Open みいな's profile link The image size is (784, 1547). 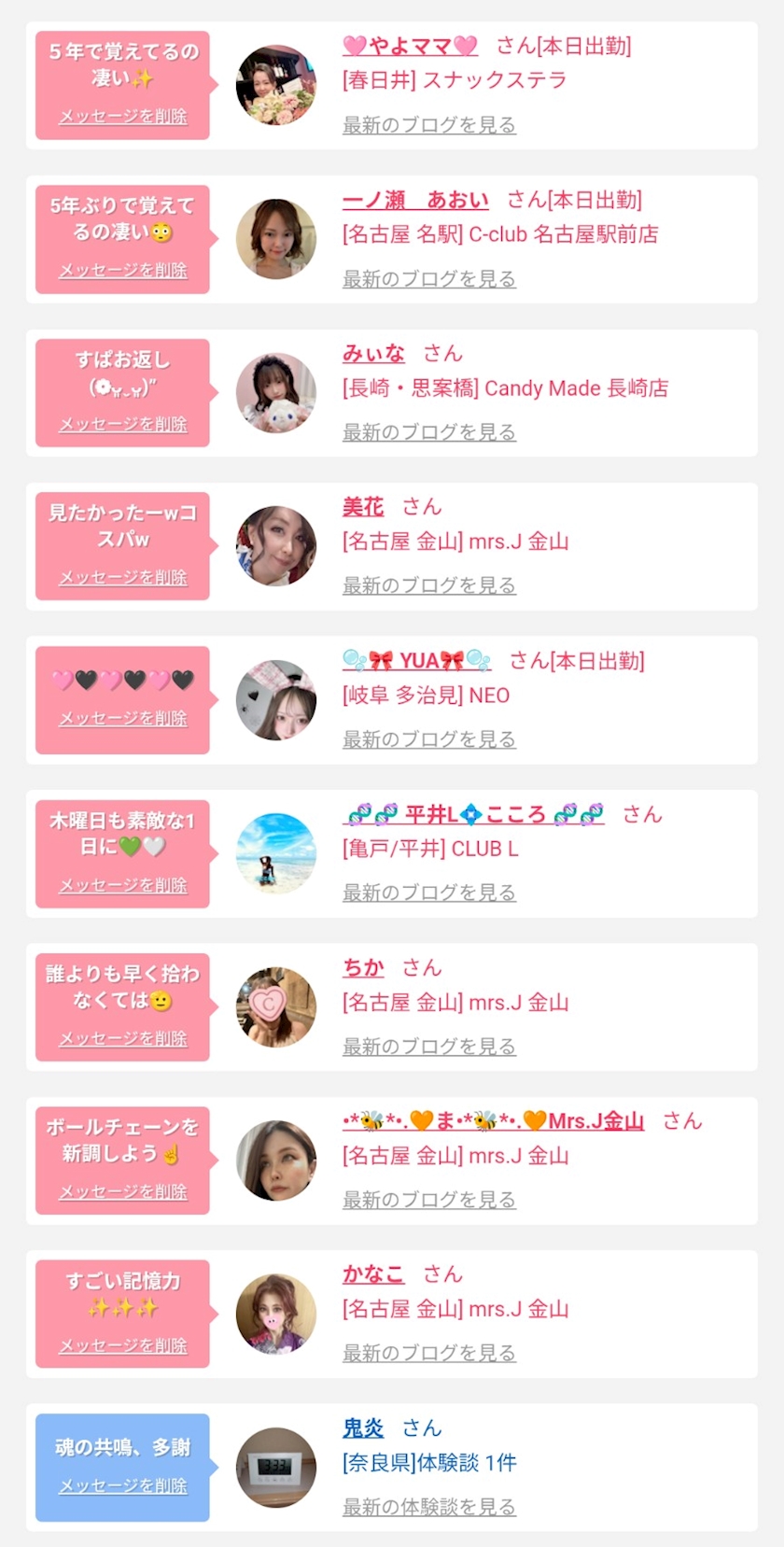tap(373, 353)
